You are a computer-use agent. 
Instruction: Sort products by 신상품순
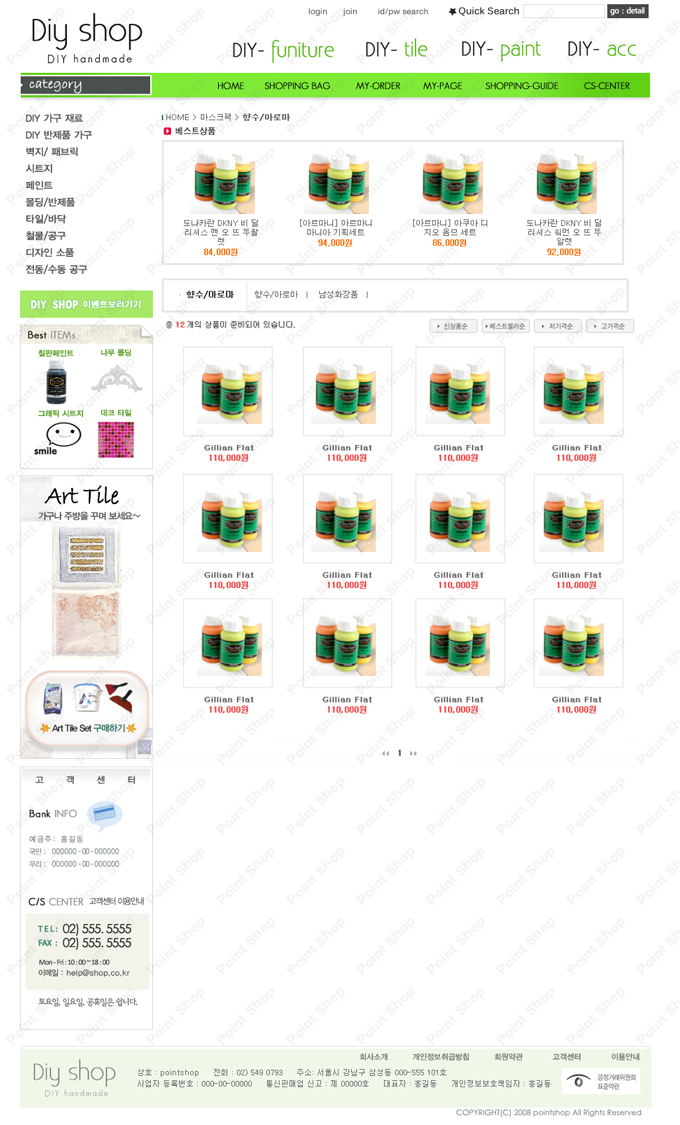tap(454, 326)
